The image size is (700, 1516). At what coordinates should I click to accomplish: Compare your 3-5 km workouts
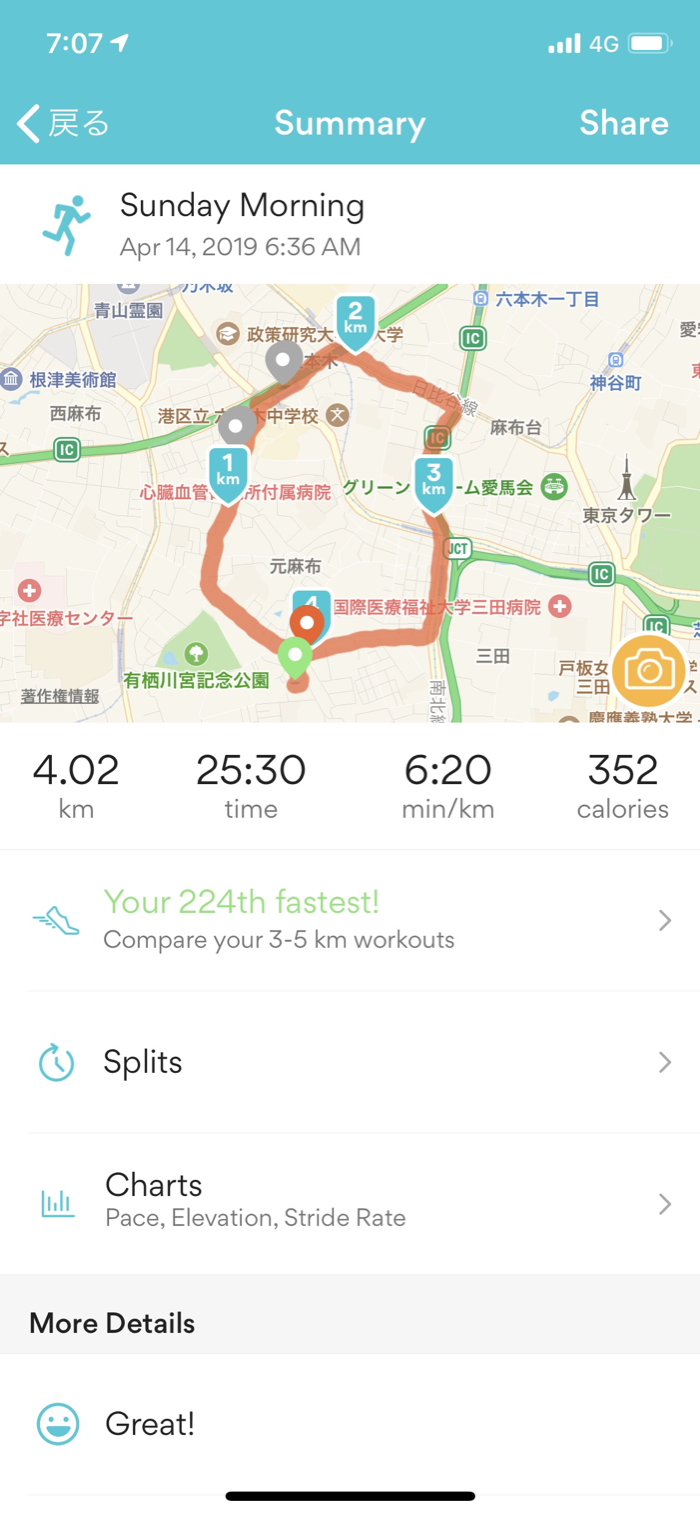(350, 920)
